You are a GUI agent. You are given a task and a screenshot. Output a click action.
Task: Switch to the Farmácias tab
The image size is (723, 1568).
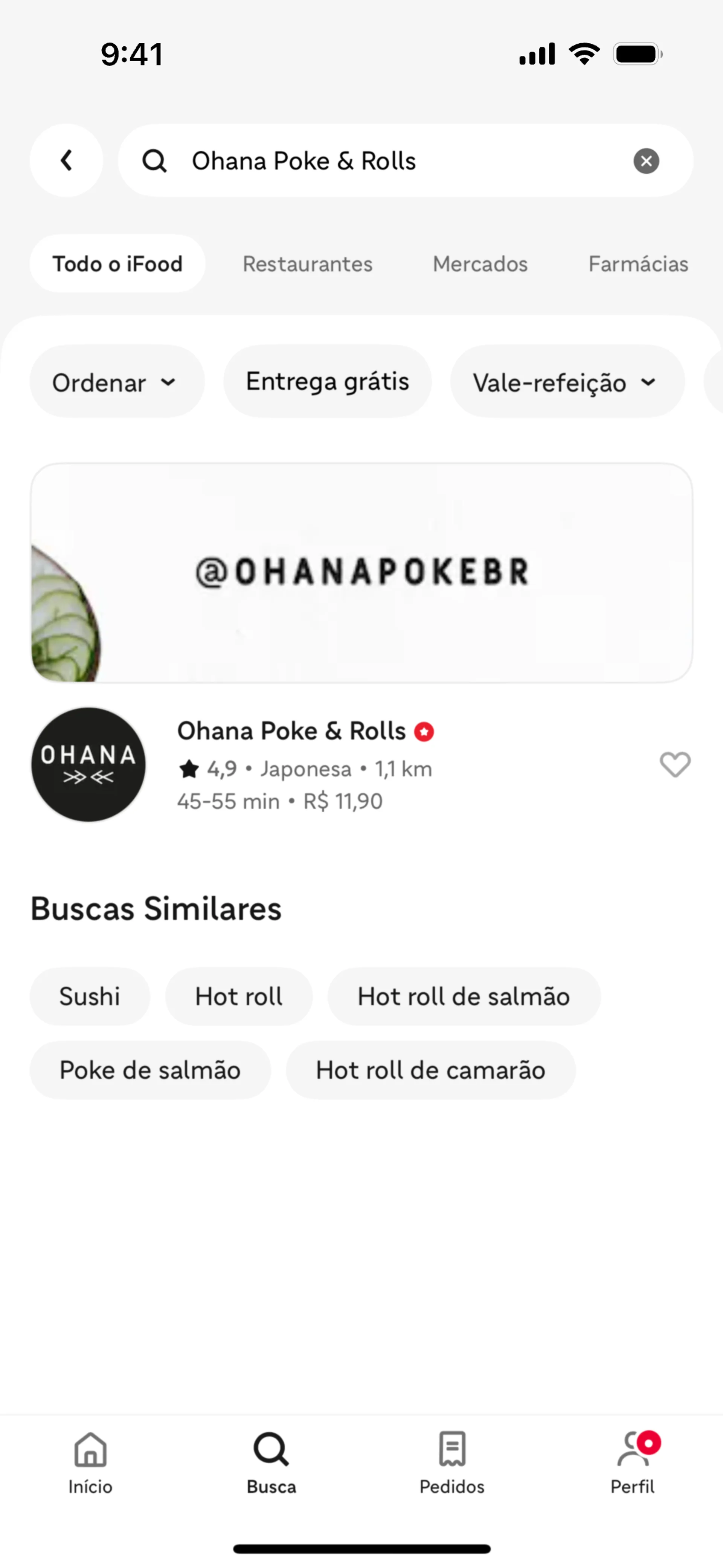pyautogui.click(x=638, y=264)
